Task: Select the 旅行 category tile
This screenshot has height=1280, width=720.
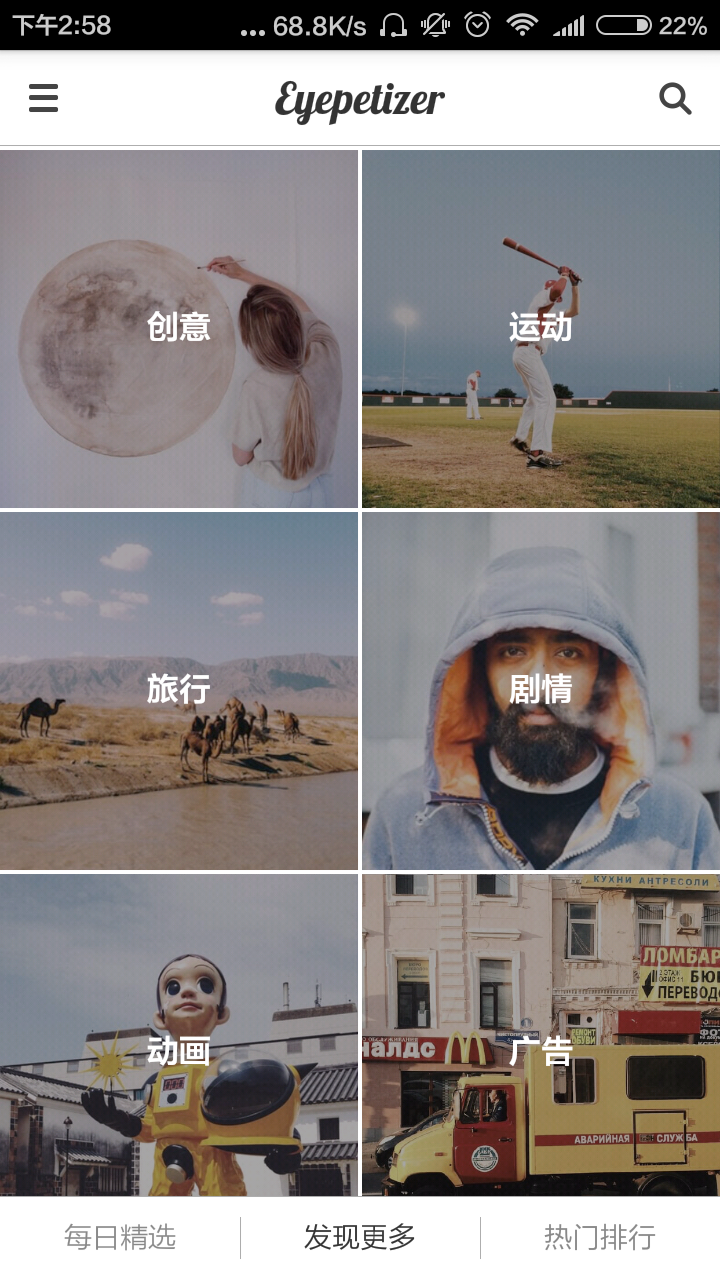Action: coord(179,691)
